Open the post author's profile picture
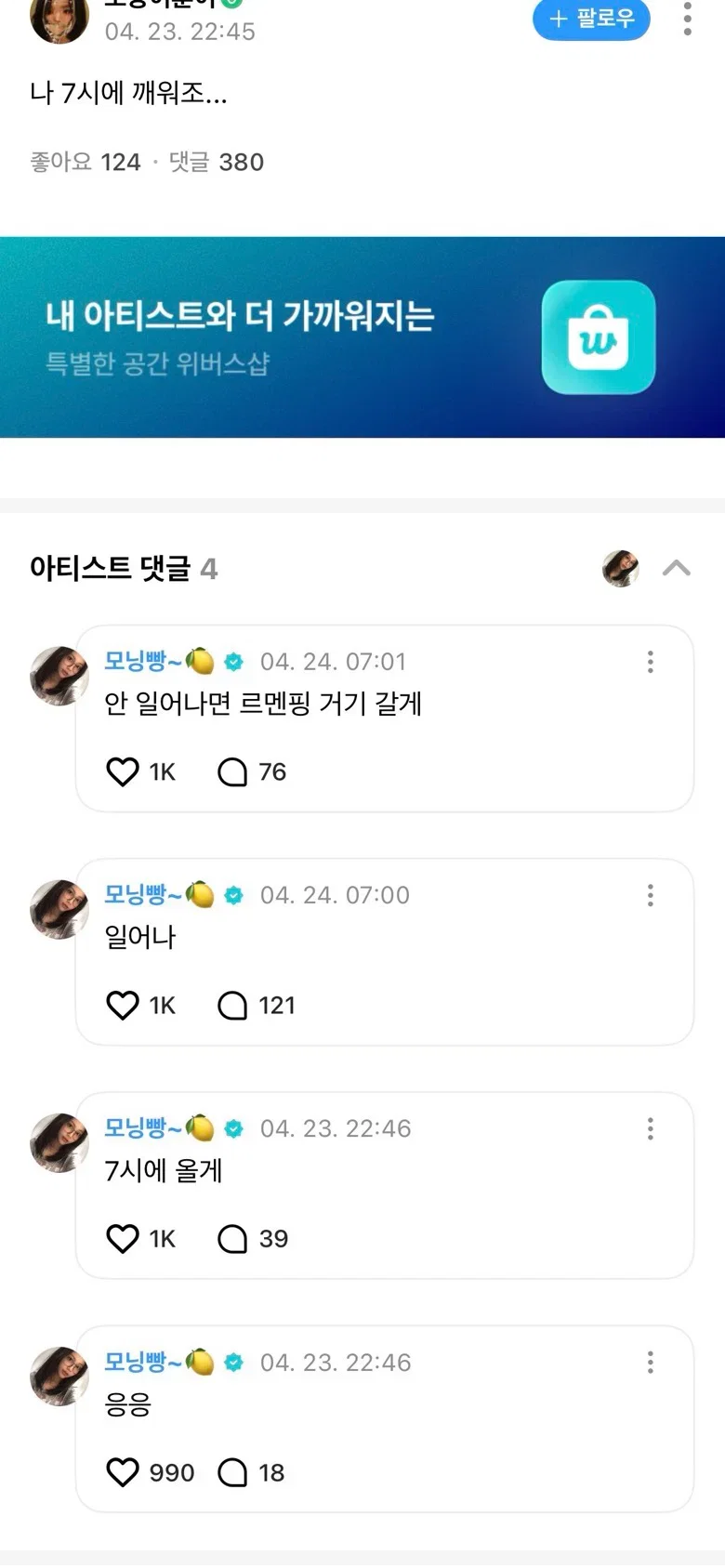Viewport: 725px width, 1568px height. 59,19
